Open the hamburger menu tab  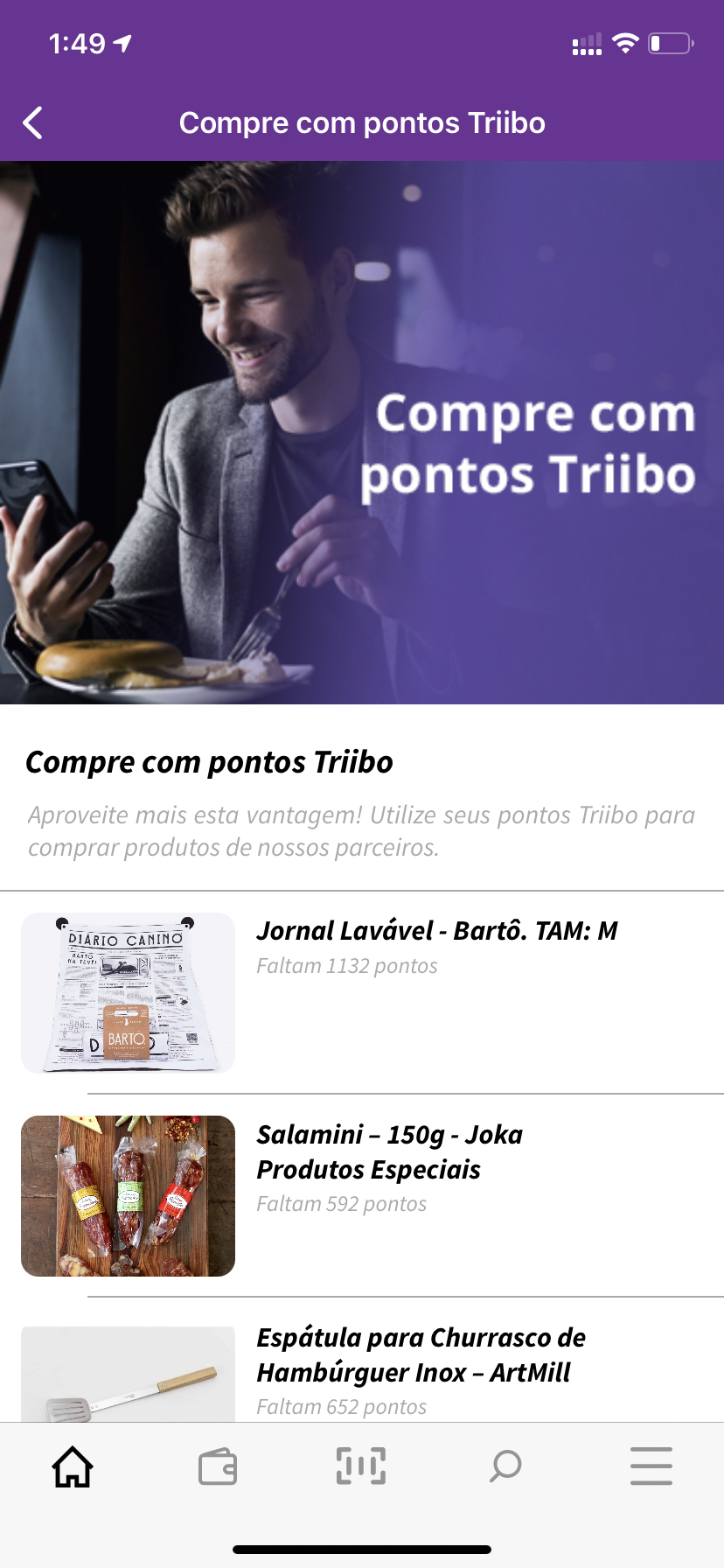(651, 1466)
